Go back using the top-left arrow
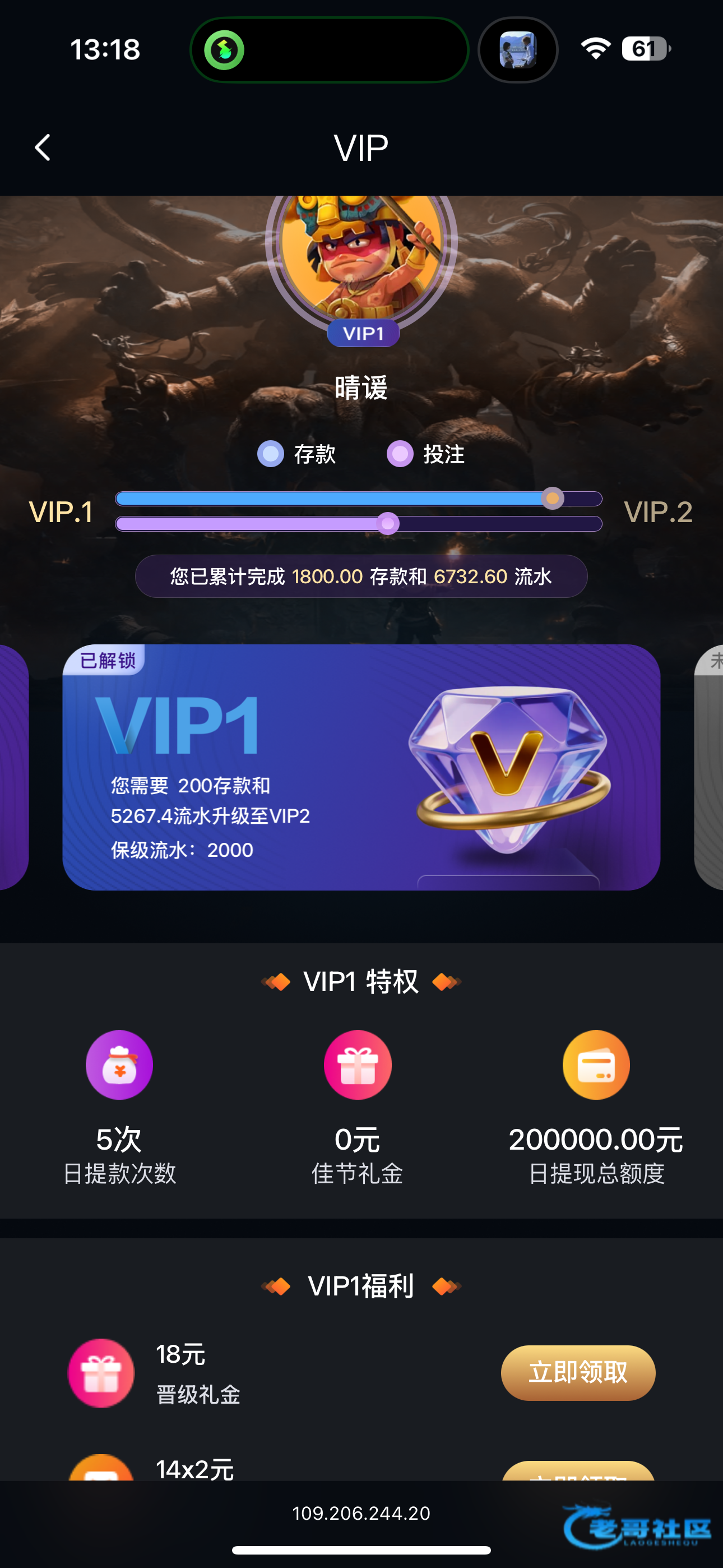Screen dimensions: 723x1568 point(42,148)
